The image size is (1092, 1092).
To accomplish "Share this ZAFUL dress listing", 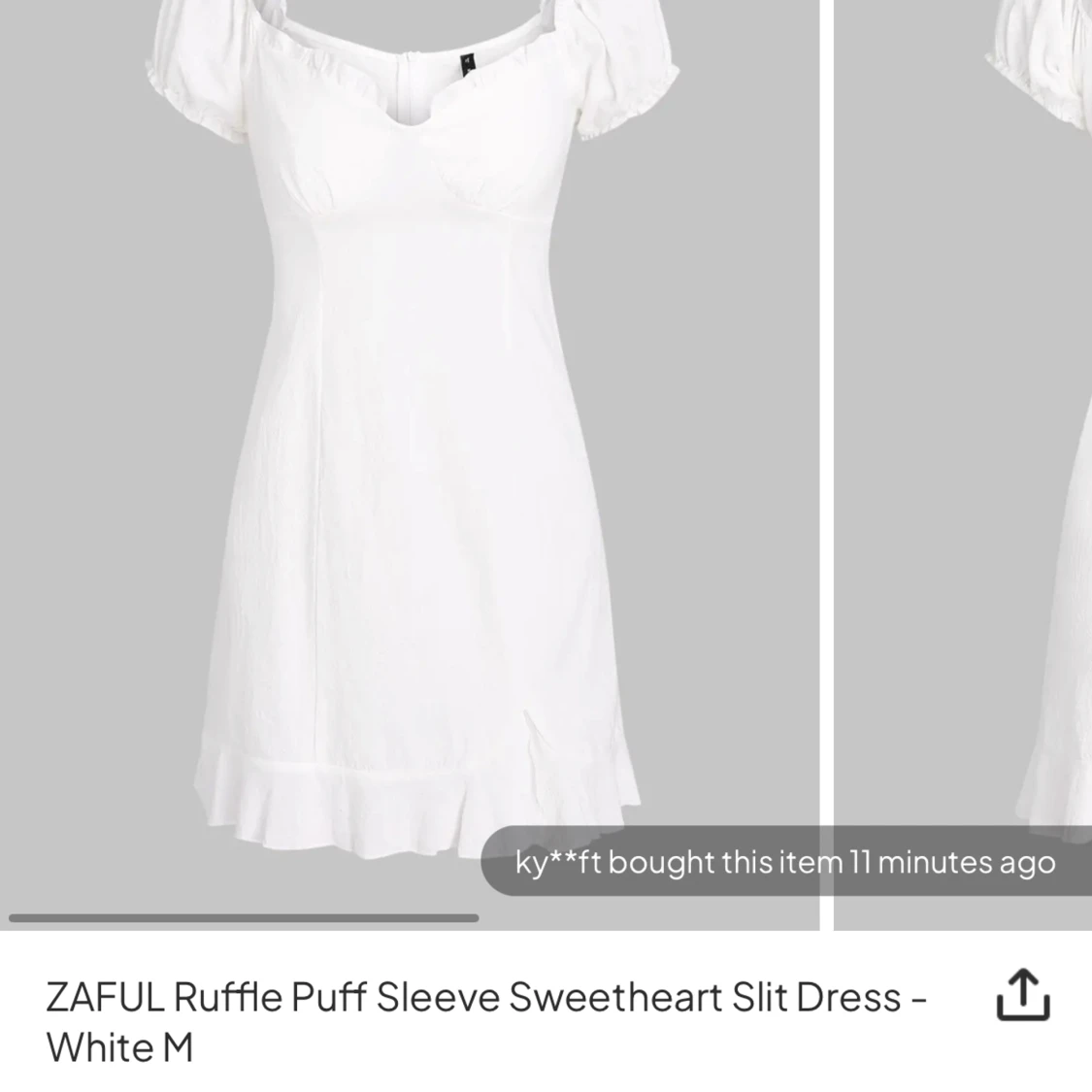I will click(1023, 996).
